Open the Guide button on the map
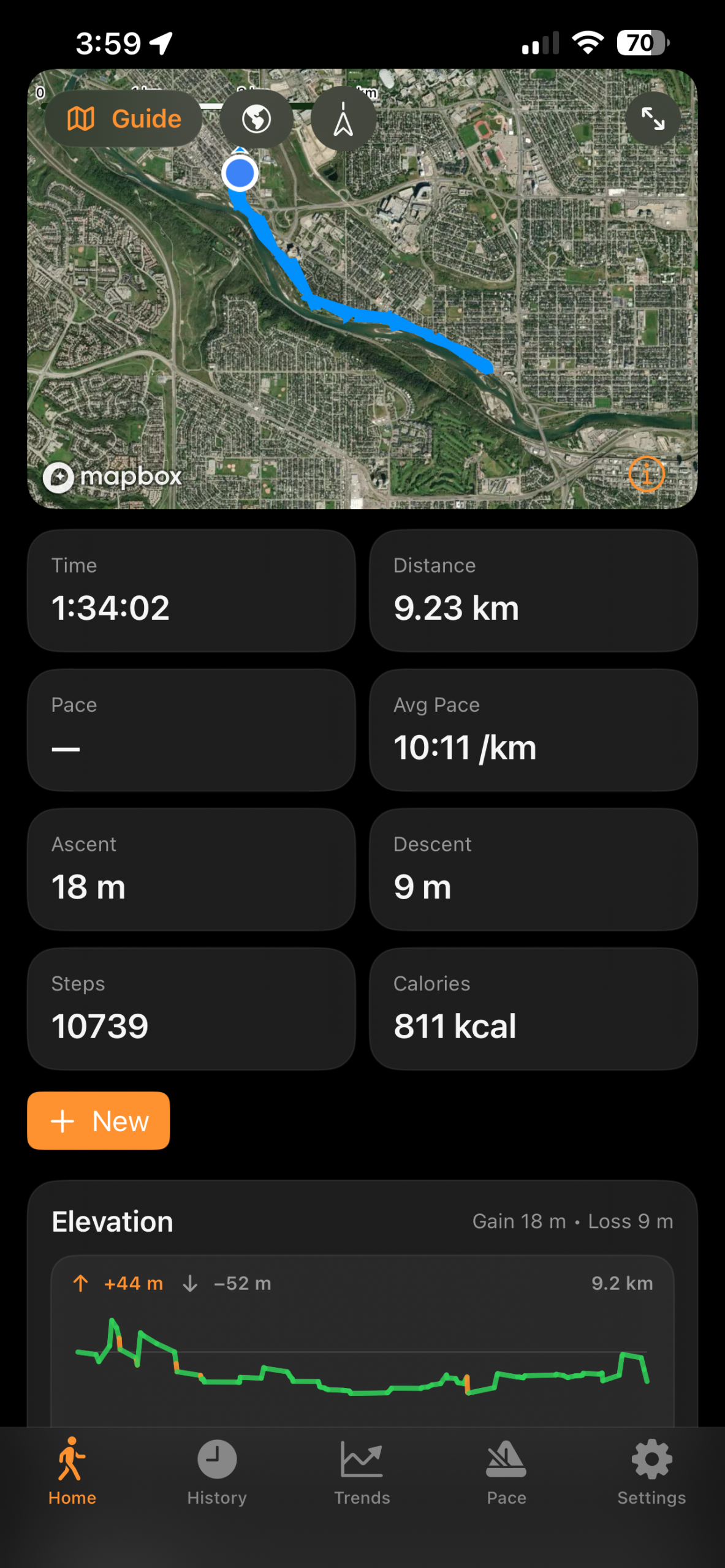This screenshot has height=1568, width=725. point(124,119)
